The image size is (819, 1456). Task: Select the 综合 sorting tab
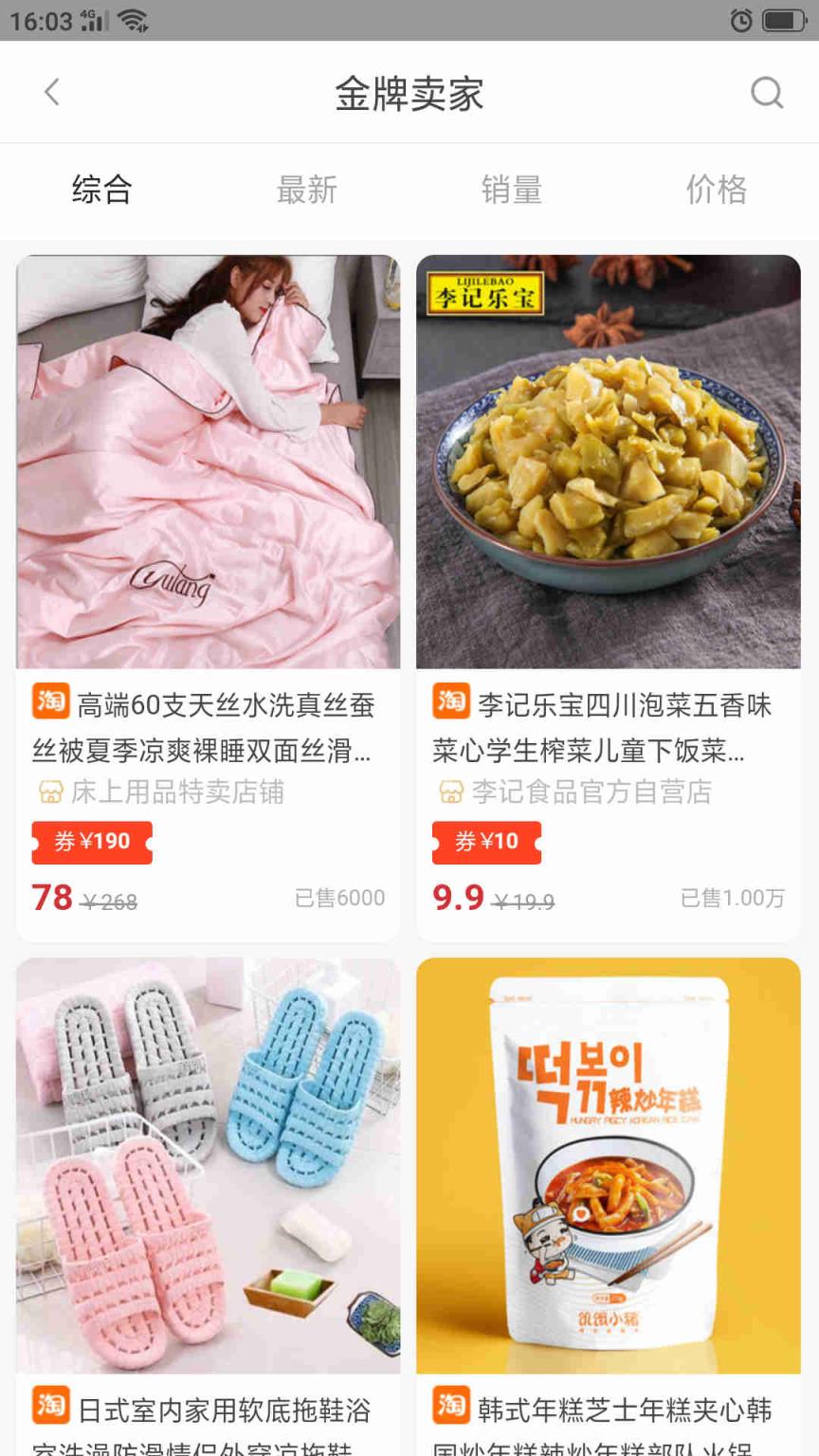pyautogui.click(x=102, y=190)
